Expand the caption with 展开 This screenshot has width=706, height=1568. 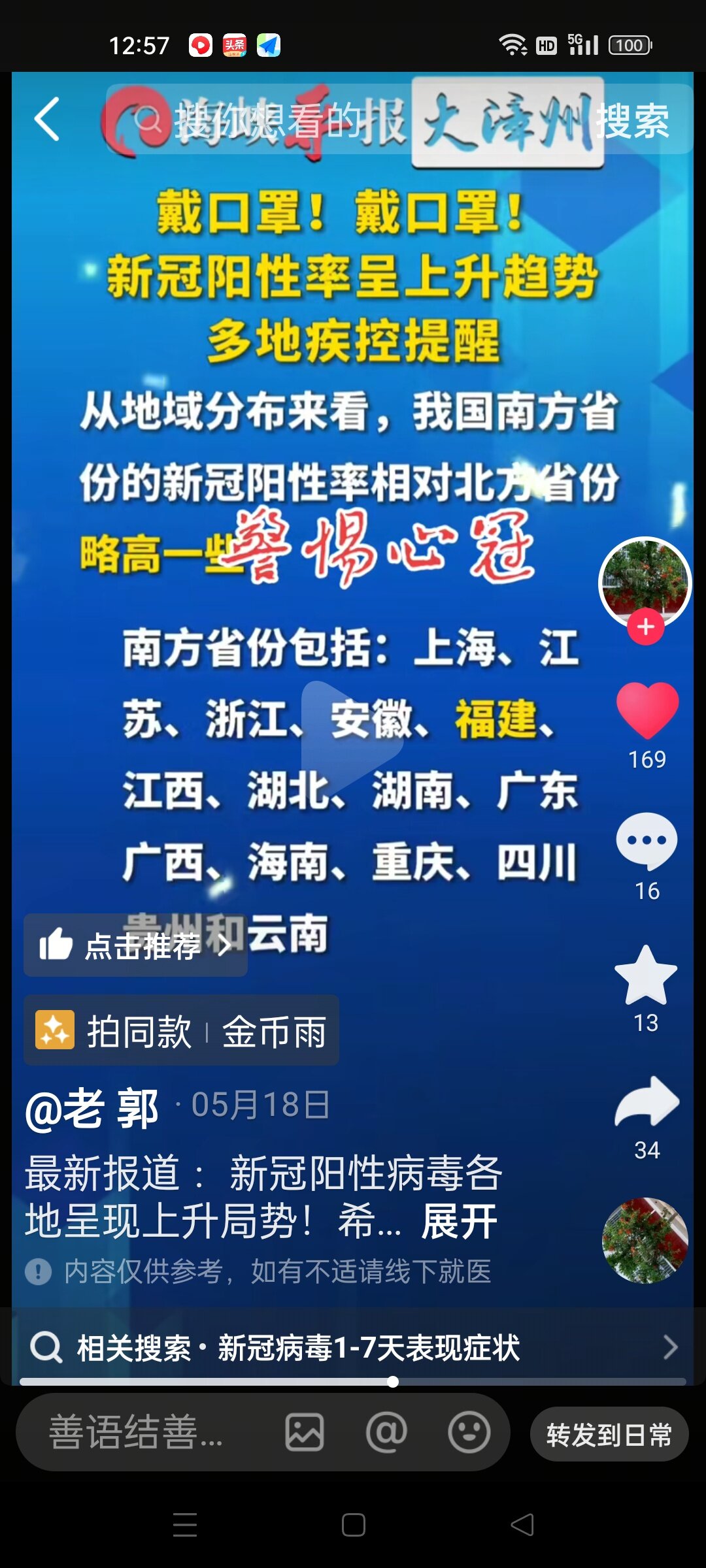(459, 1221)
